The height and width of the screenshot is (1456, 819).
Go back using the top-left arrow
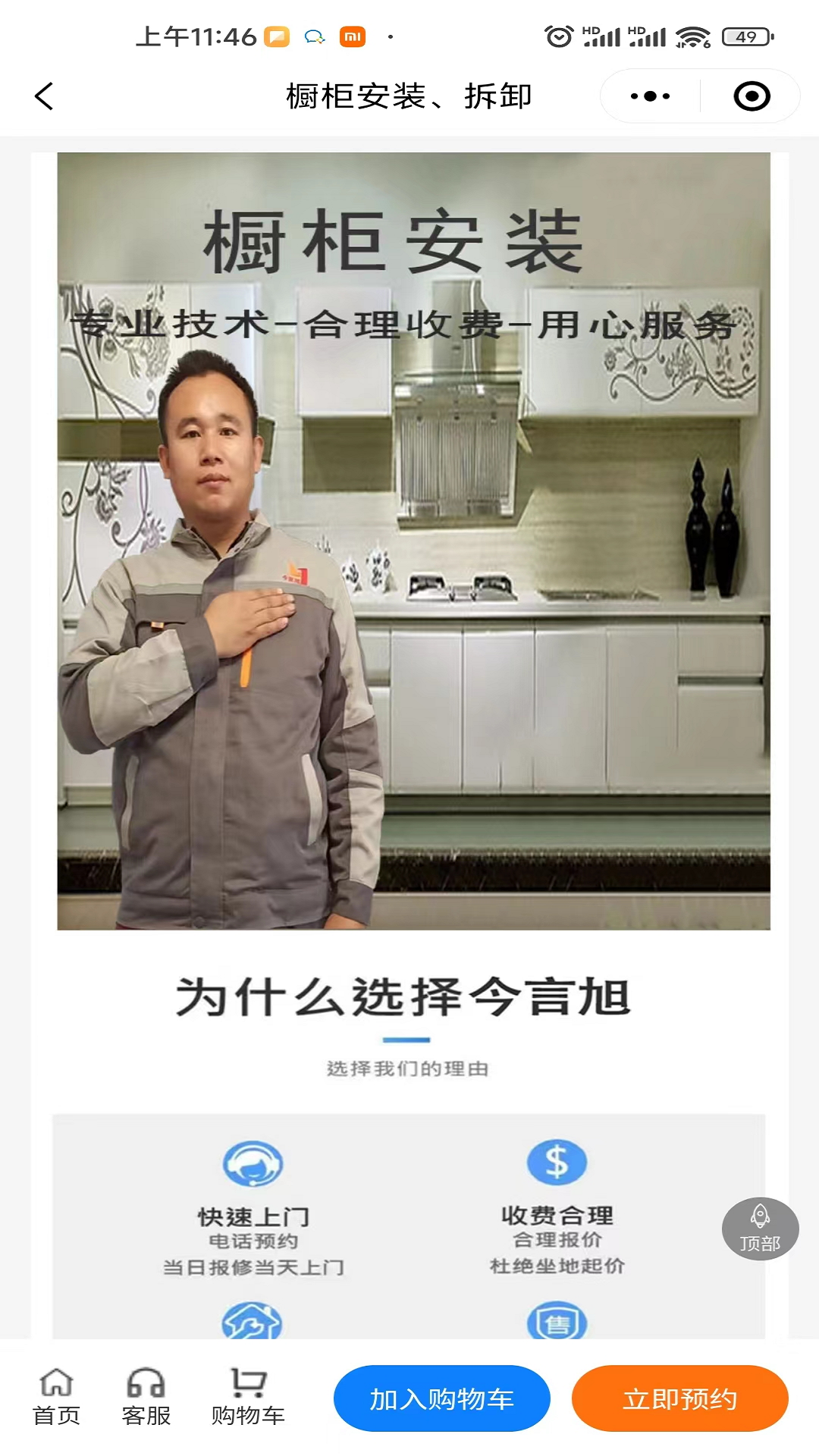44,96
